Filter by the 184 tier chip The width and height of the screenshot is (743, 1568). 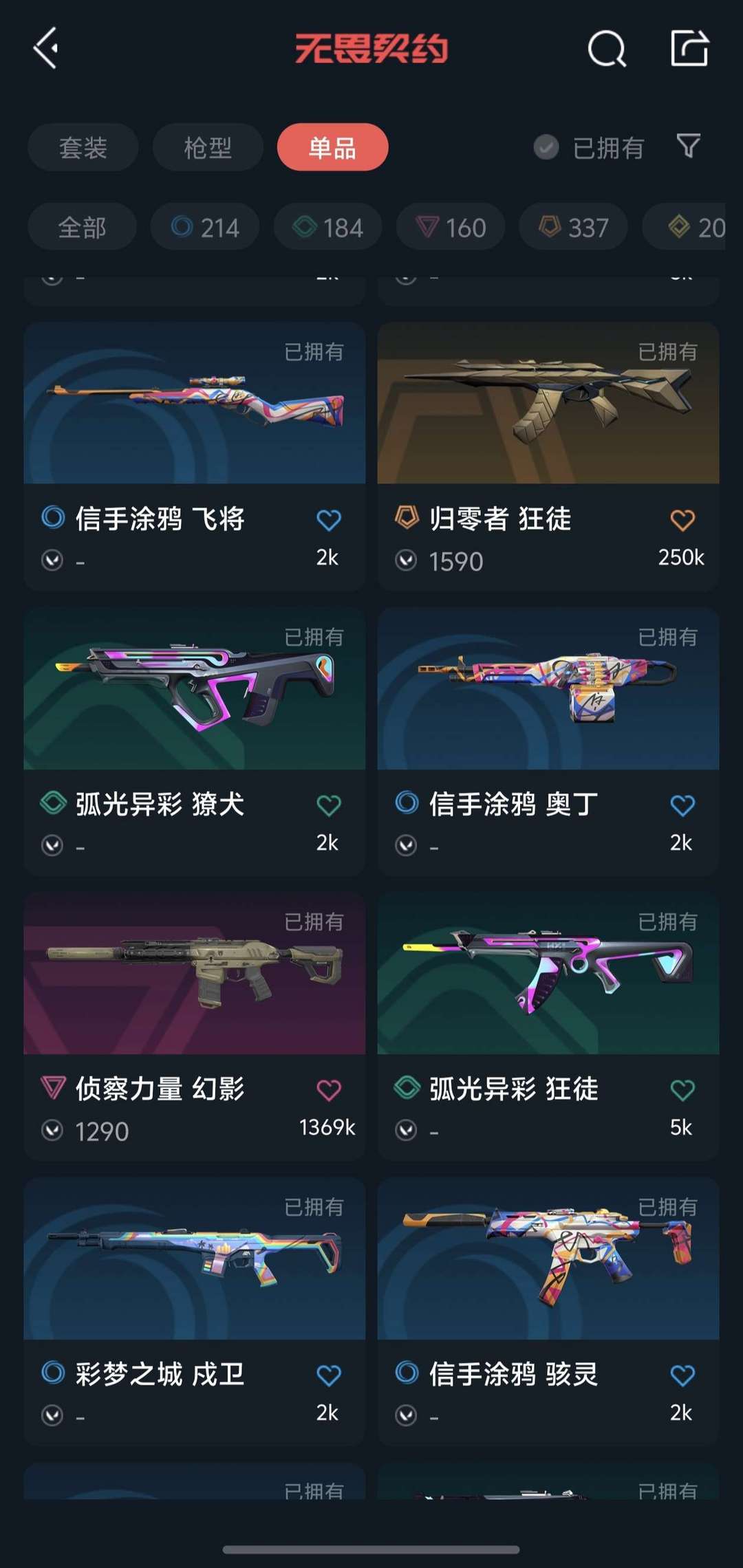(327, 227)
